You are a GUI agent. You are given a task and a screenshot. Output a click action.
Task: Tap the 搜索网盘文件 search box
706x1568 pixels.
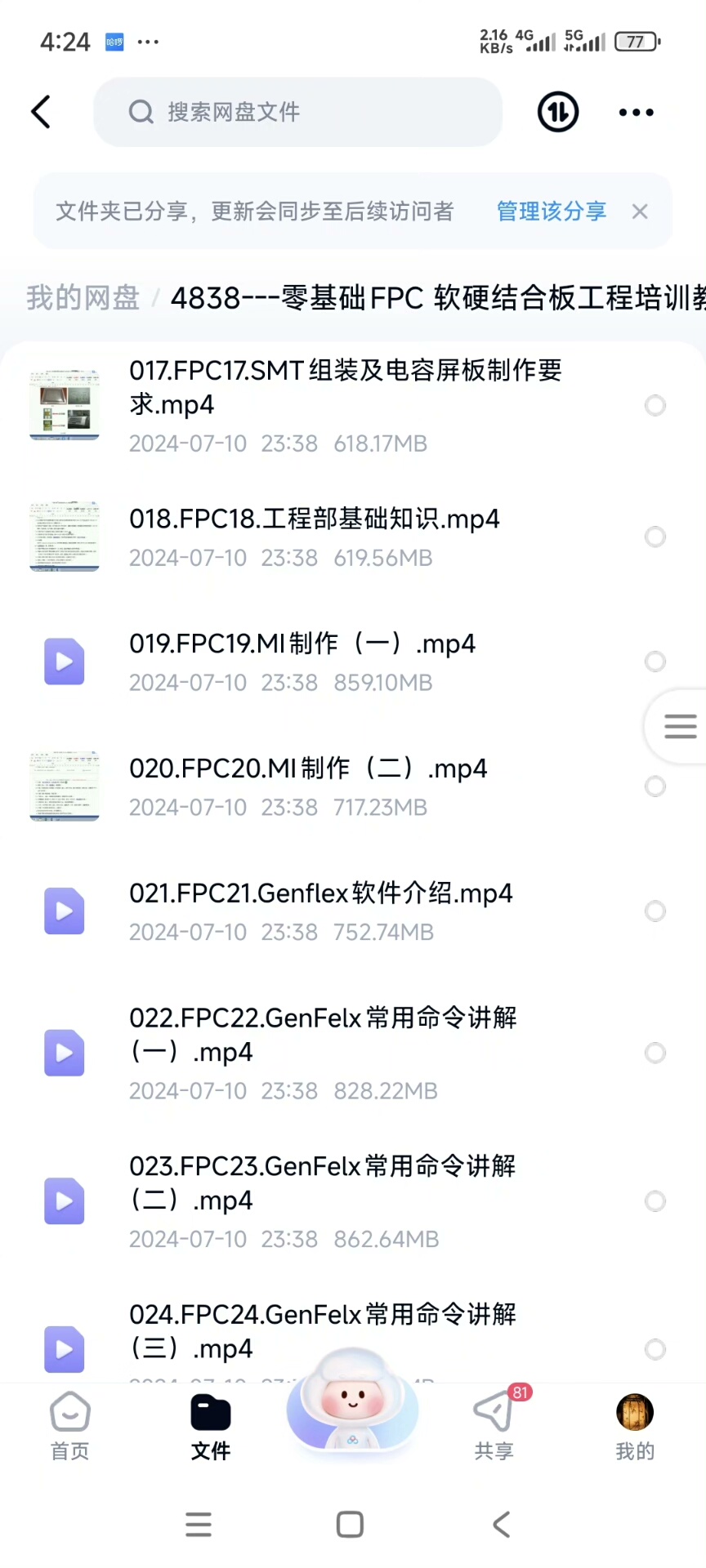tap(297, 112)
